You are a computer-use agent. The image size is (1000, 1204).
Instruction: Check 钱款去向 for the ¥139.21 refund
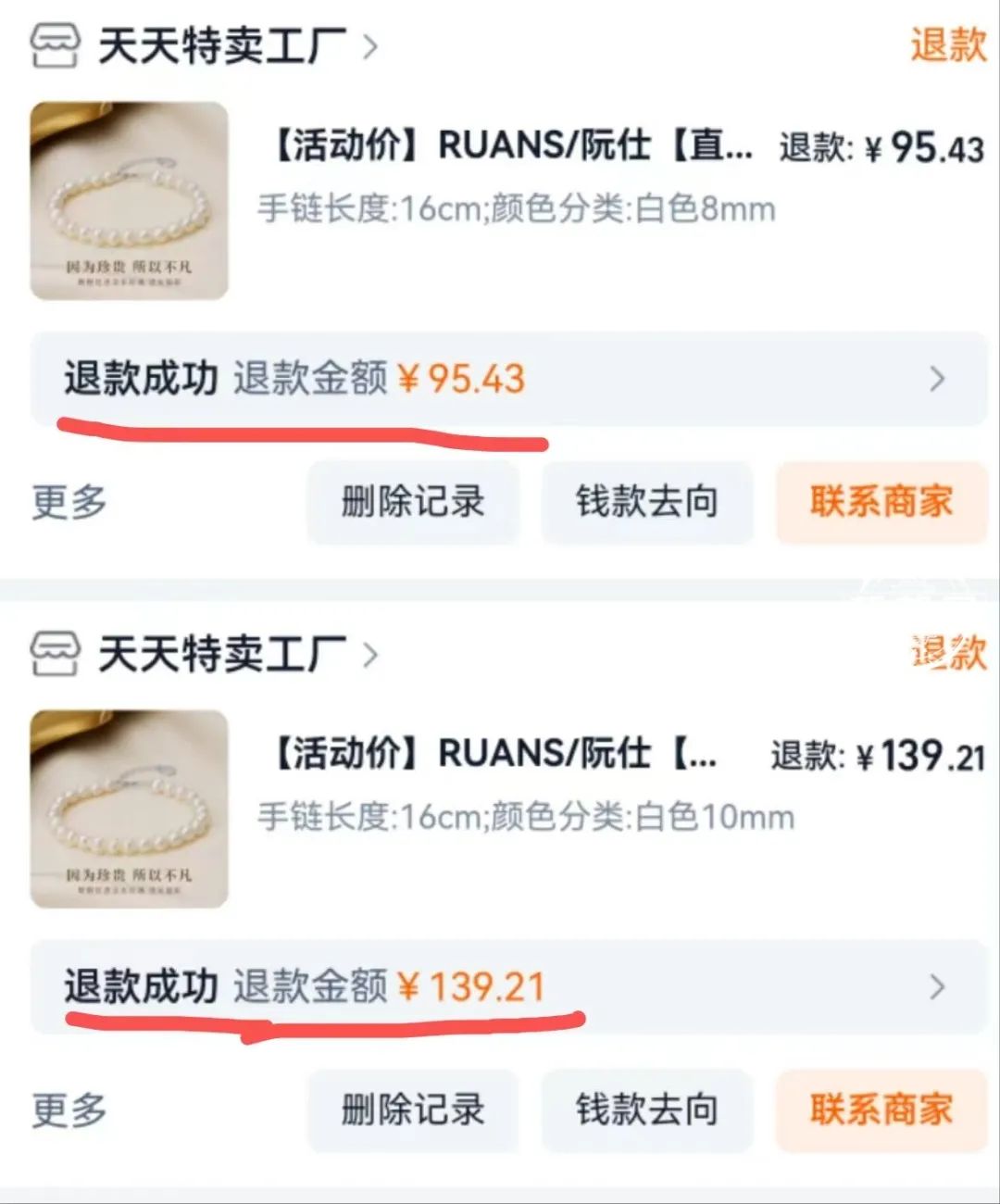(x=647, y=1110)
